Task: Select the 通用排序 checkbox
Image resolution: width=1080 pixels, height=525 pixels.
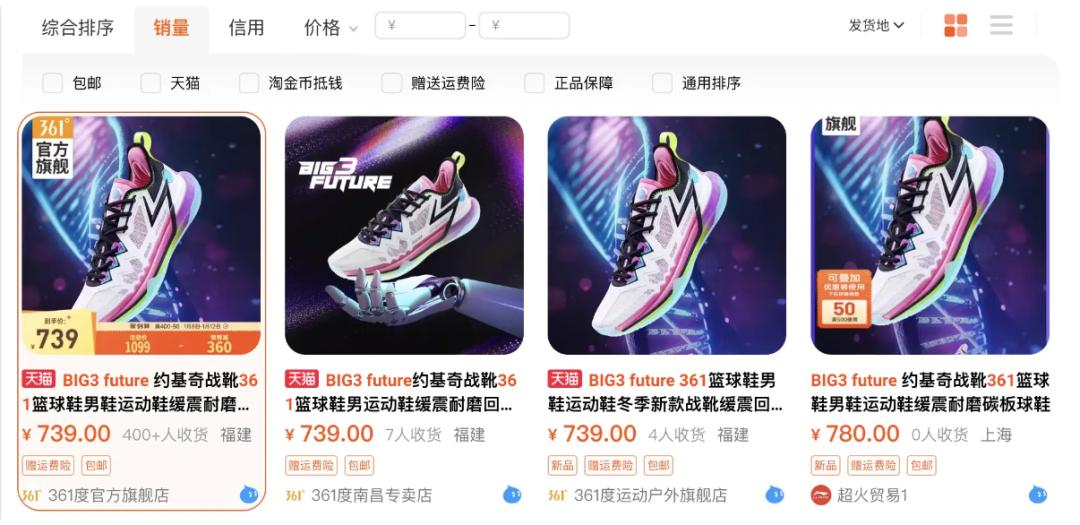Action: pos(662,83)
